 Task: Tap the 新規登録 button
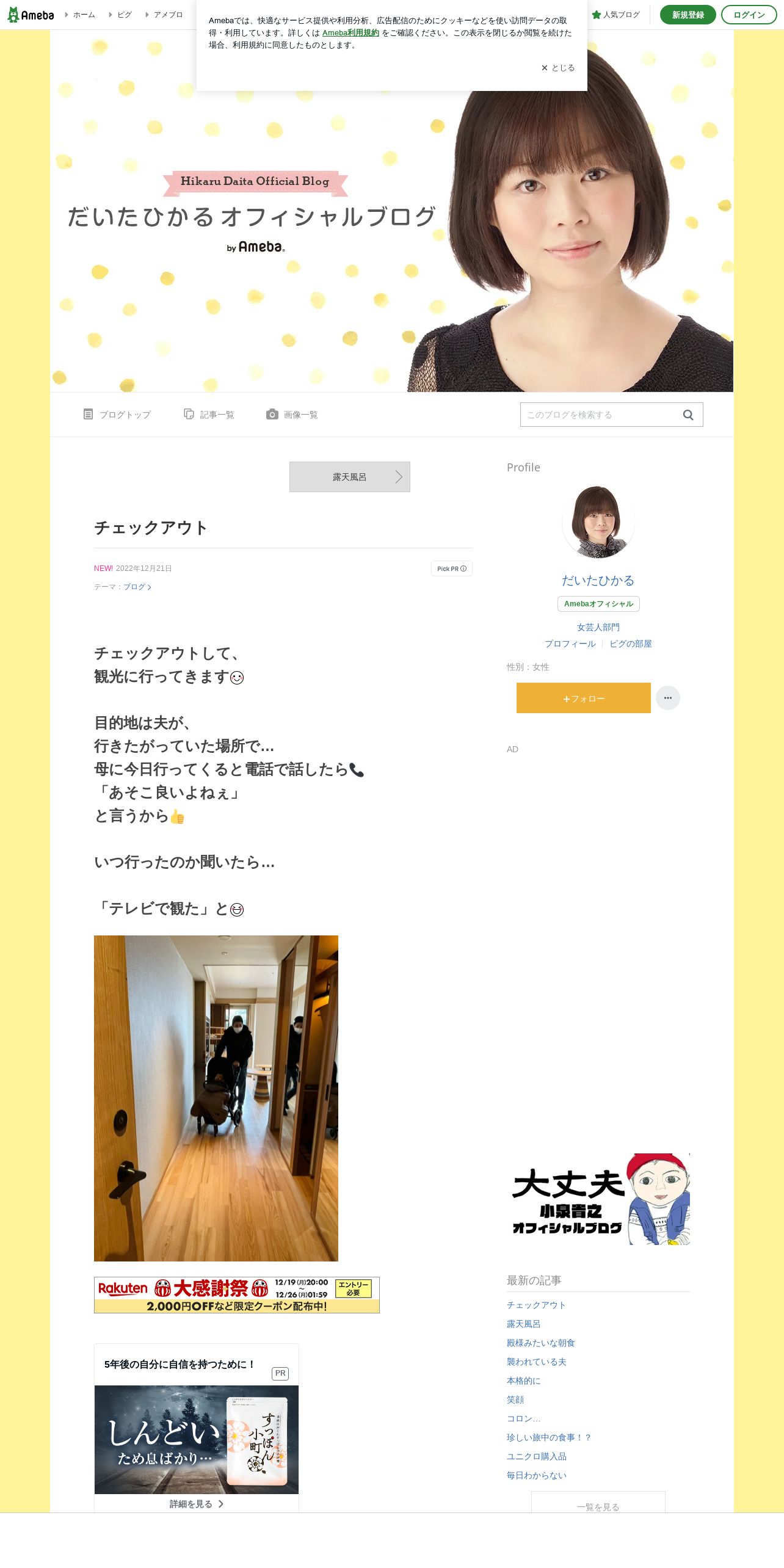[688, 15]
